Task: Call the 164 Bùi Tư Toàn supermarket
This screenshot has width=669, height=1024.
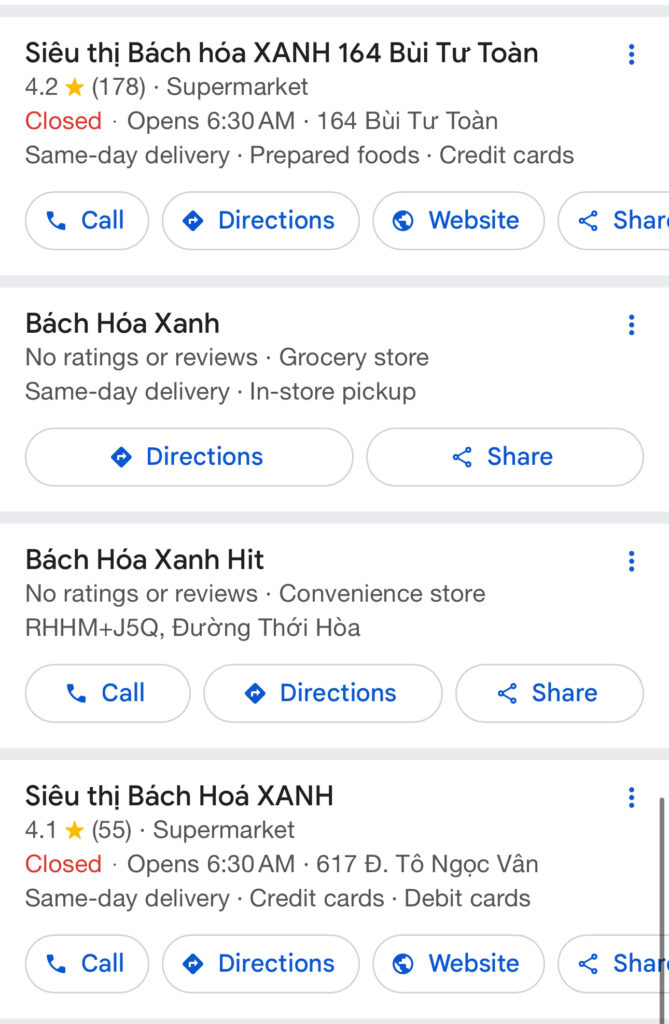Action: [87, 220]
